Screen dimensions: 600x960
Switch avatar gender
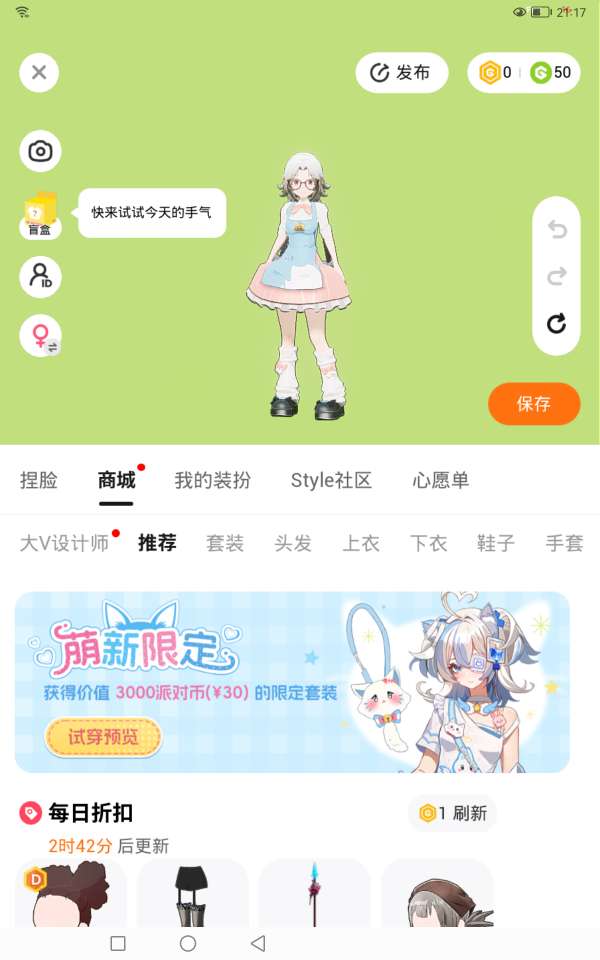pos(40,336)
